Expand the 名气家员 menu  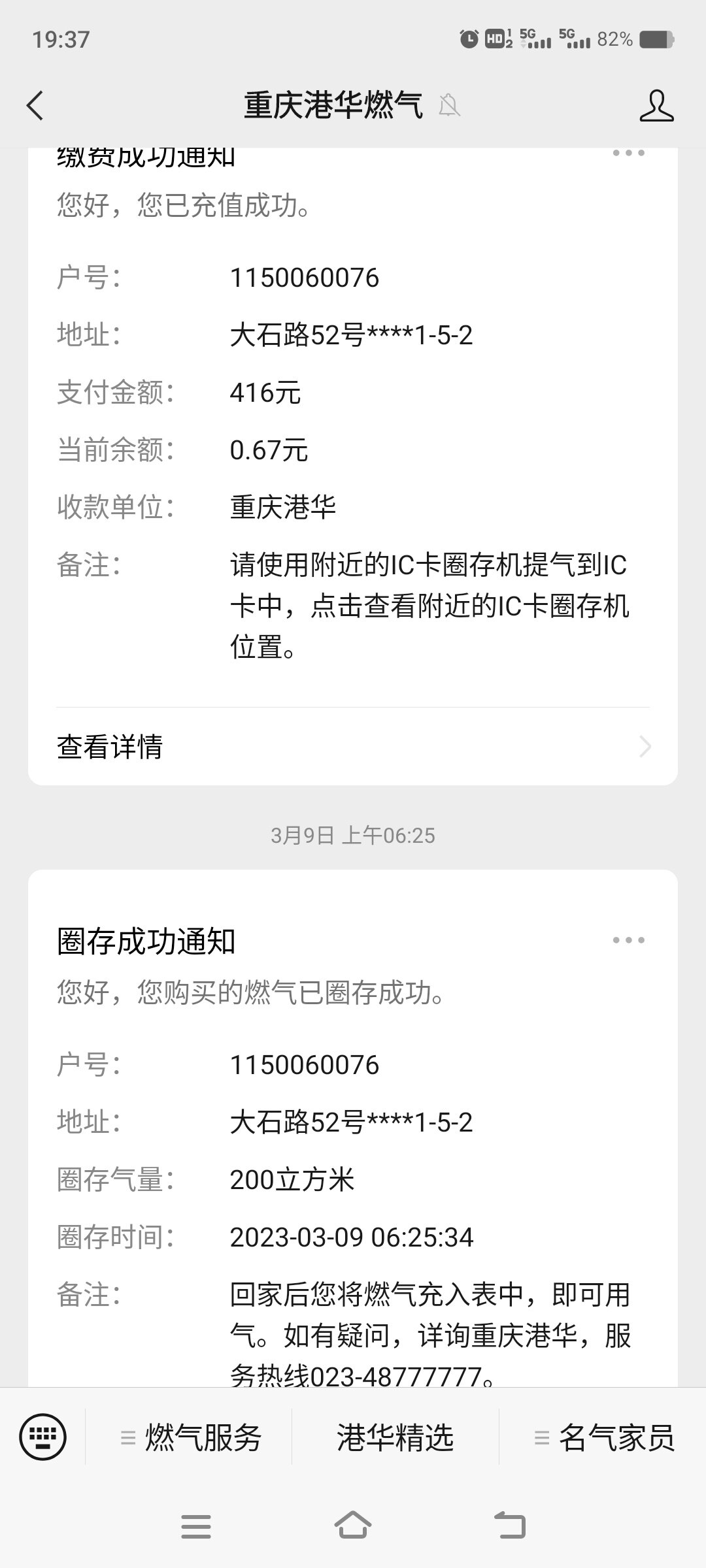point(603,1438)
